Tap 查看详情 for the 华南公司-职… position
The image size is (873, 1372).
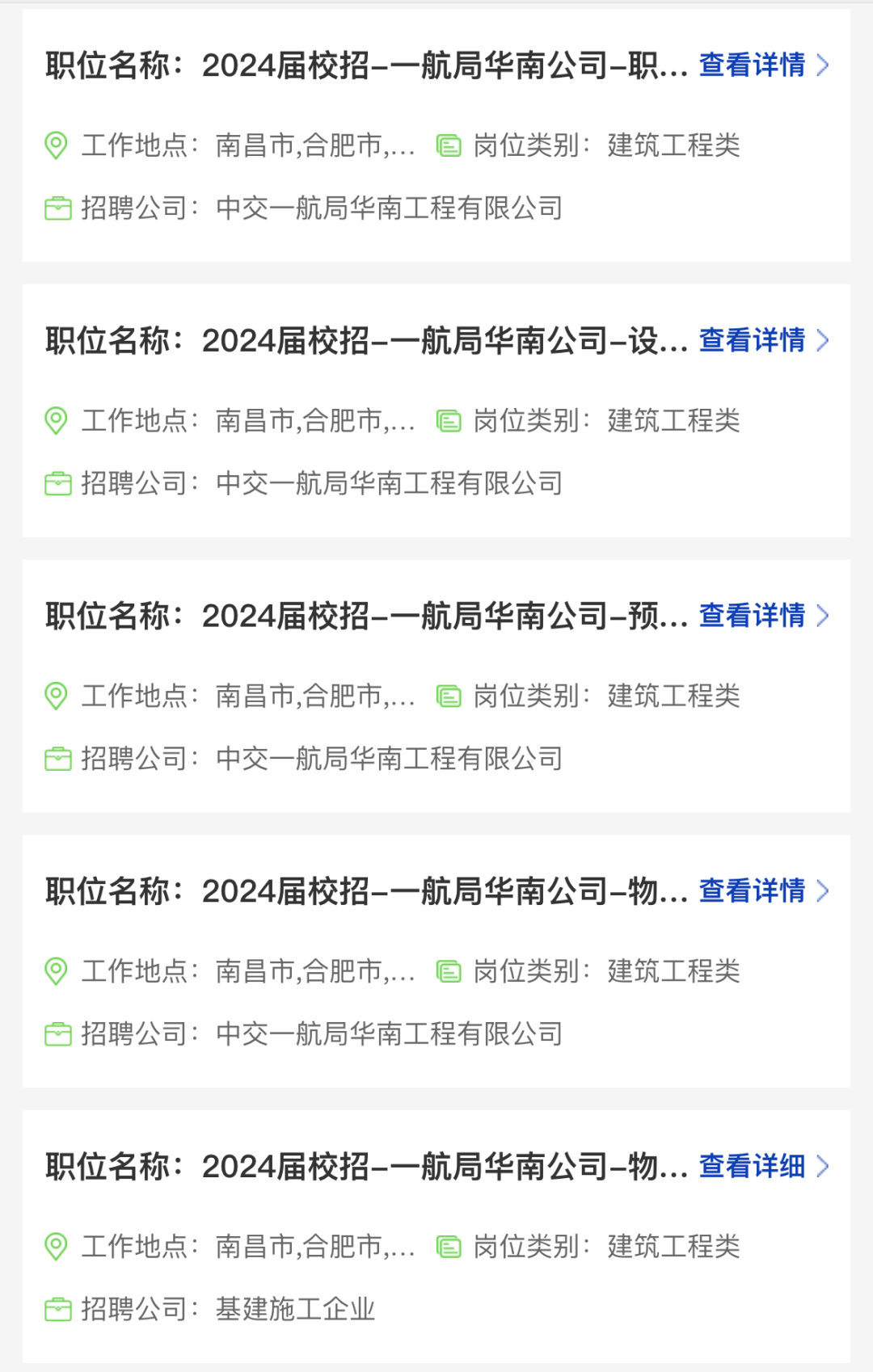(x=762, y=65)
